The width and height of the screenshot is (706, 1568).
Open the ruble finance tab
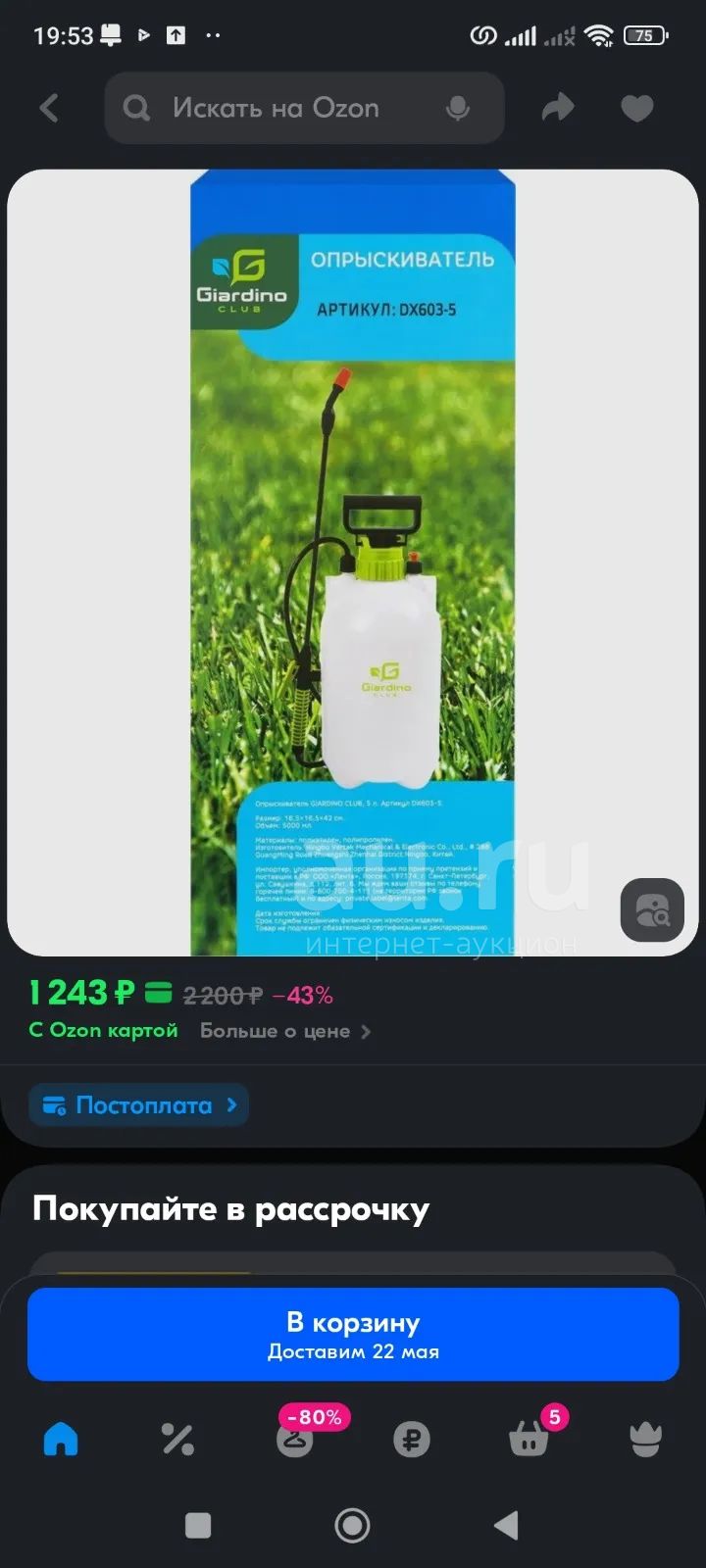pos(412,1439)
